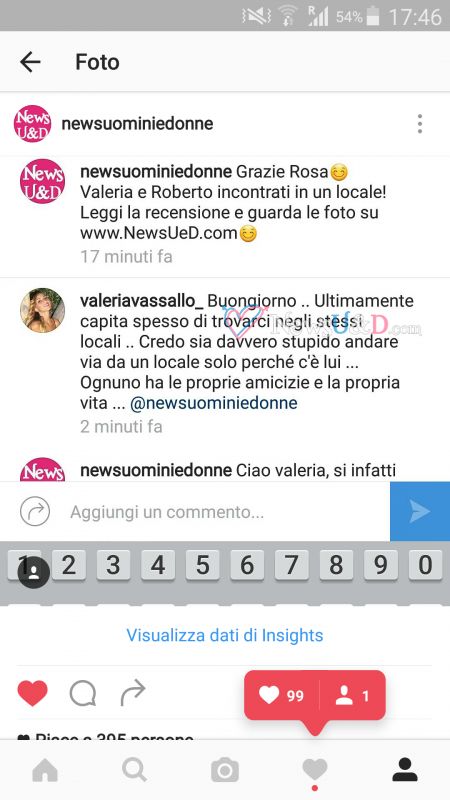
Task: Open Visualizza dati di Insights
Action: 225,635
